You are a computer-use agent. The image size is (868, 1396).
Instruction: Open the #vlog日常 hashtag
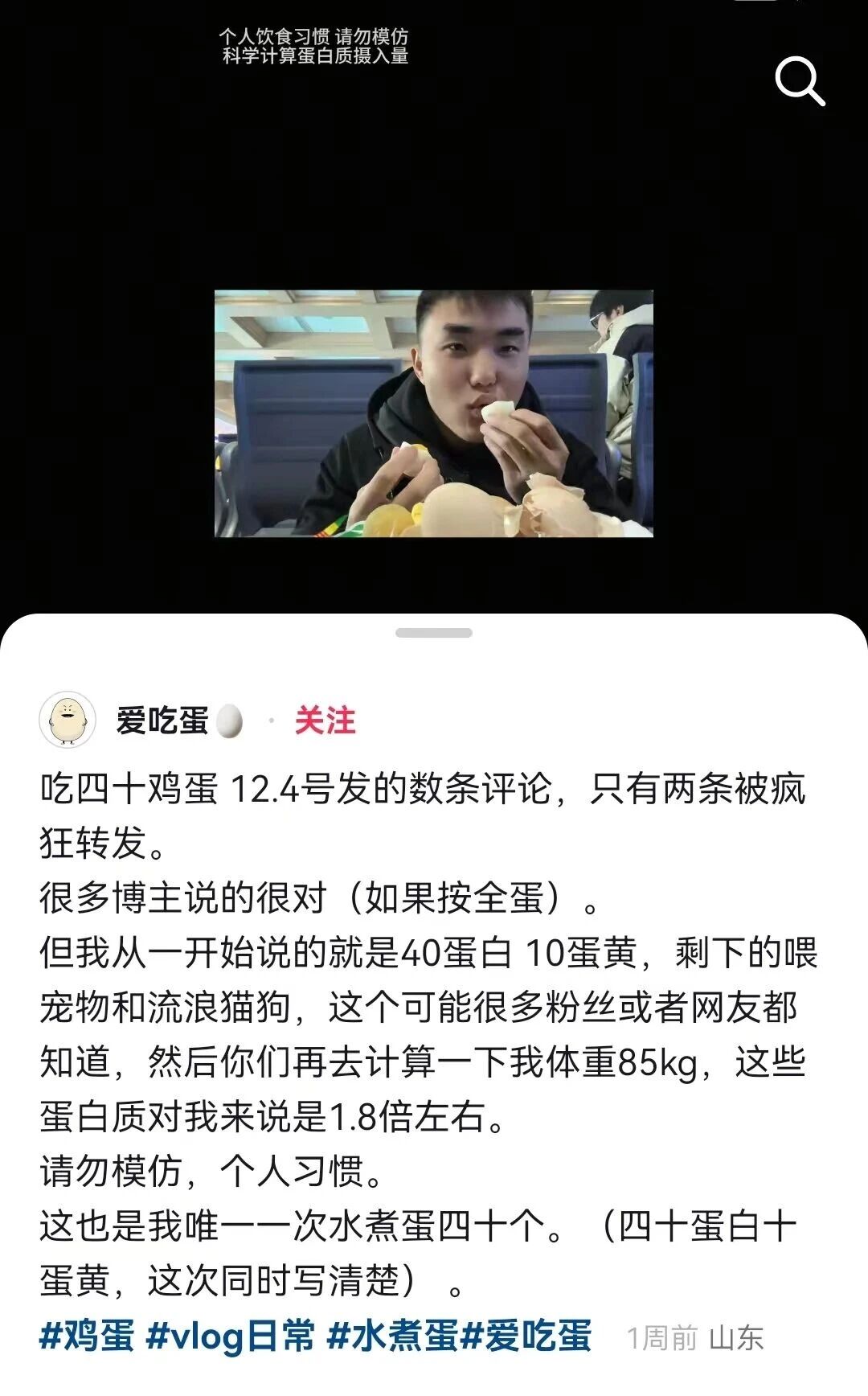pos(231,1336)
